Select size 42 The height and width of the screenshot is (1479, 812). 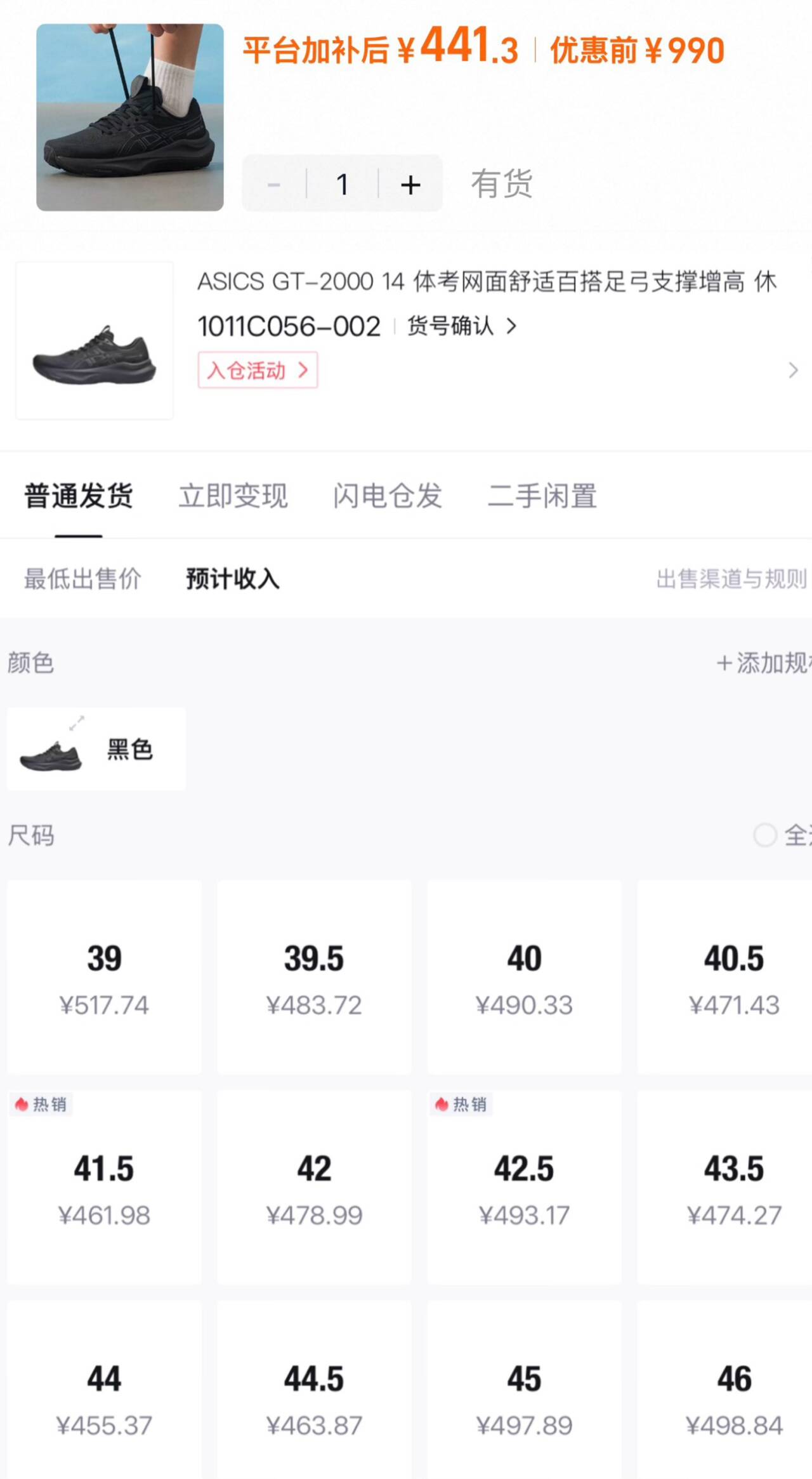[x=314, y=1187]
